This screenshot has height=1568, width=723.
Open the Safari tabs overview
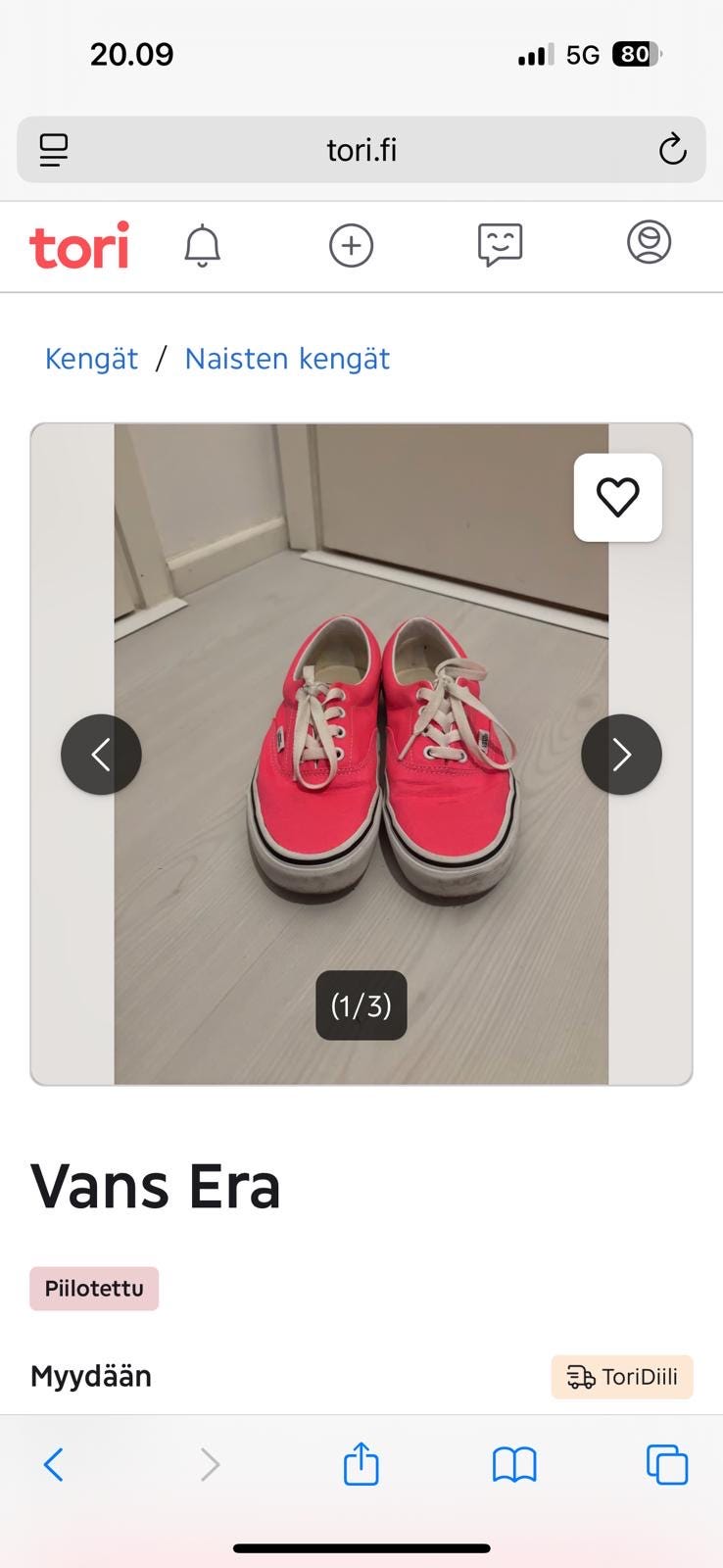[667, 1465]
